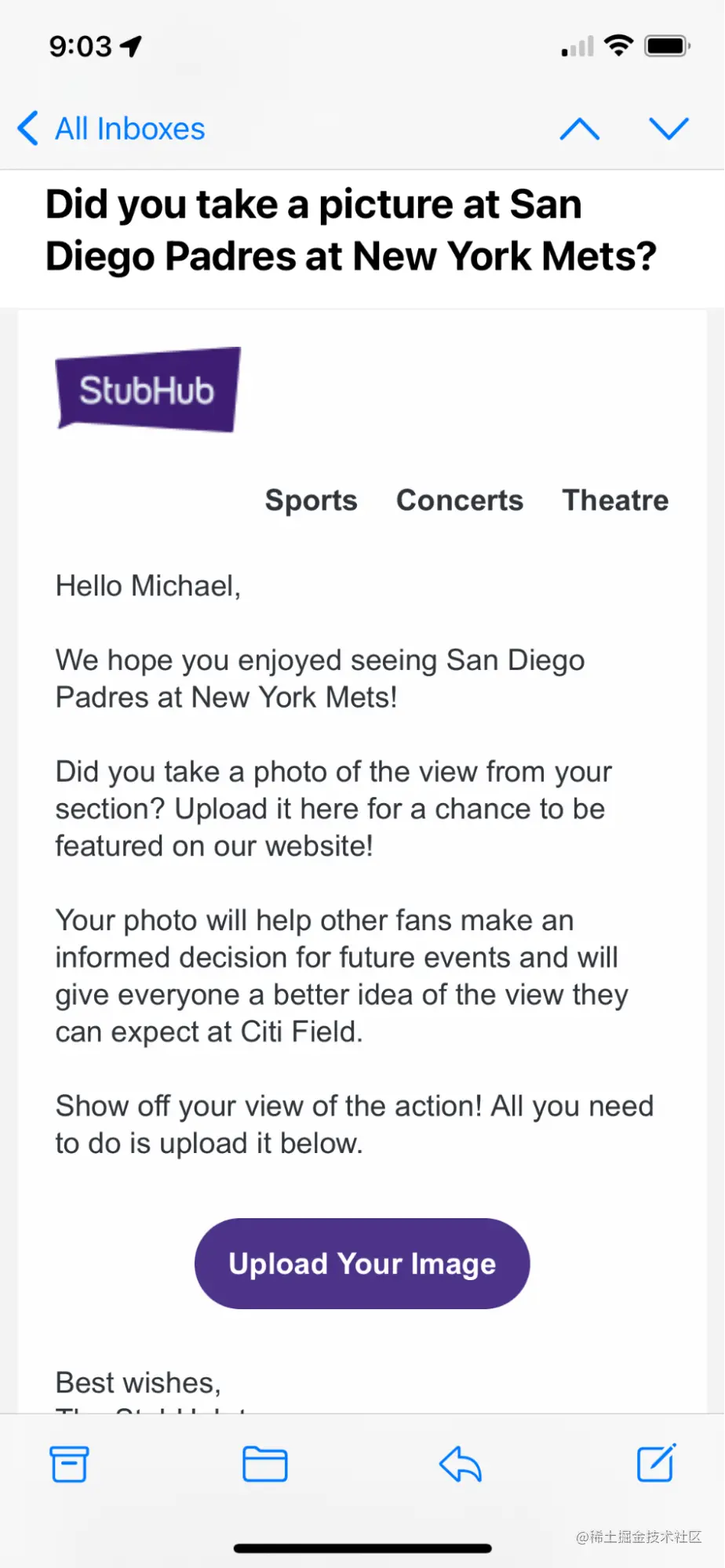Return to All Inboxes
This screenshot has width=725, height=1568.
coord(129,129)
